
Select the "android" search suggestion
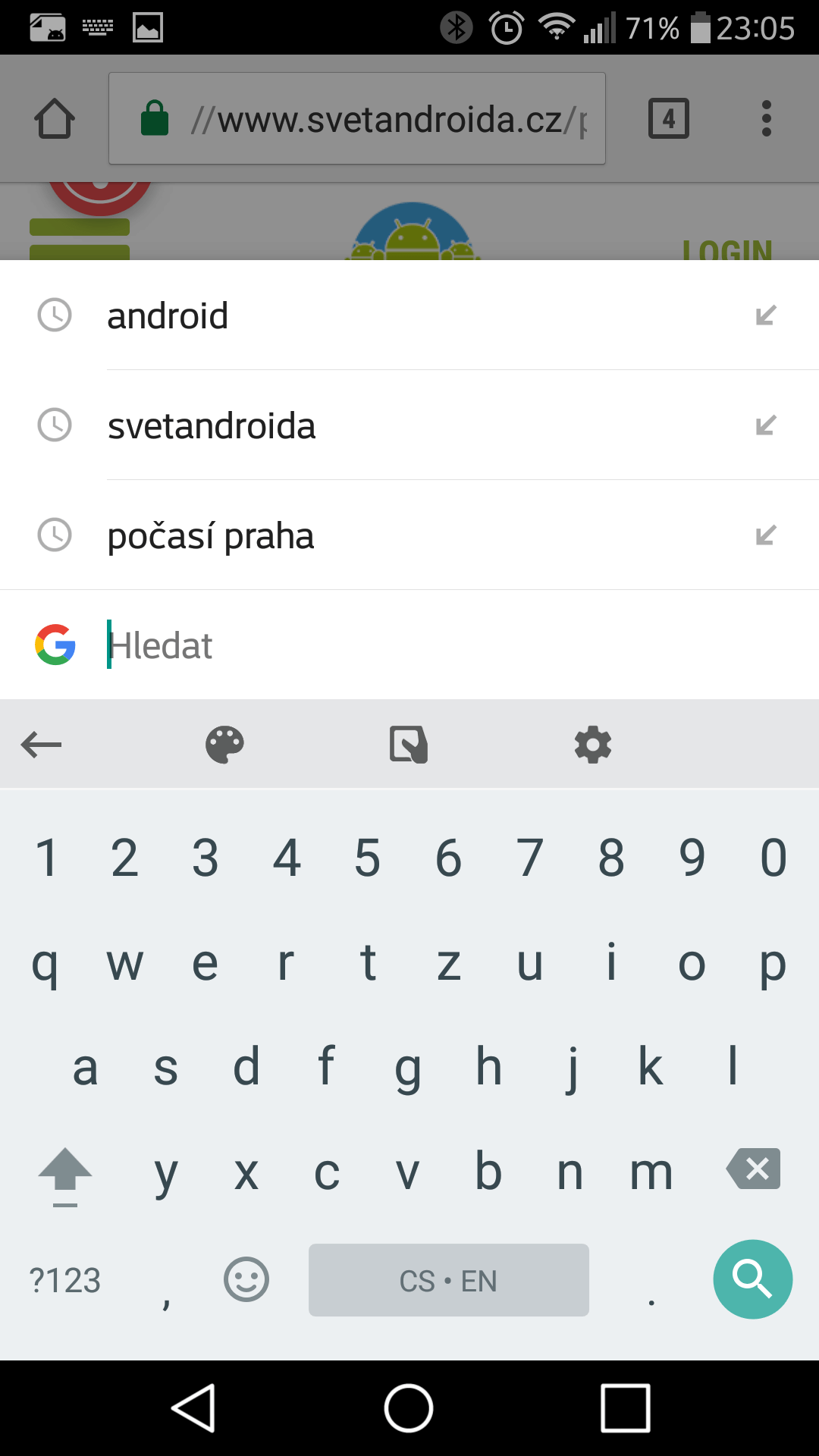[409, 315]
